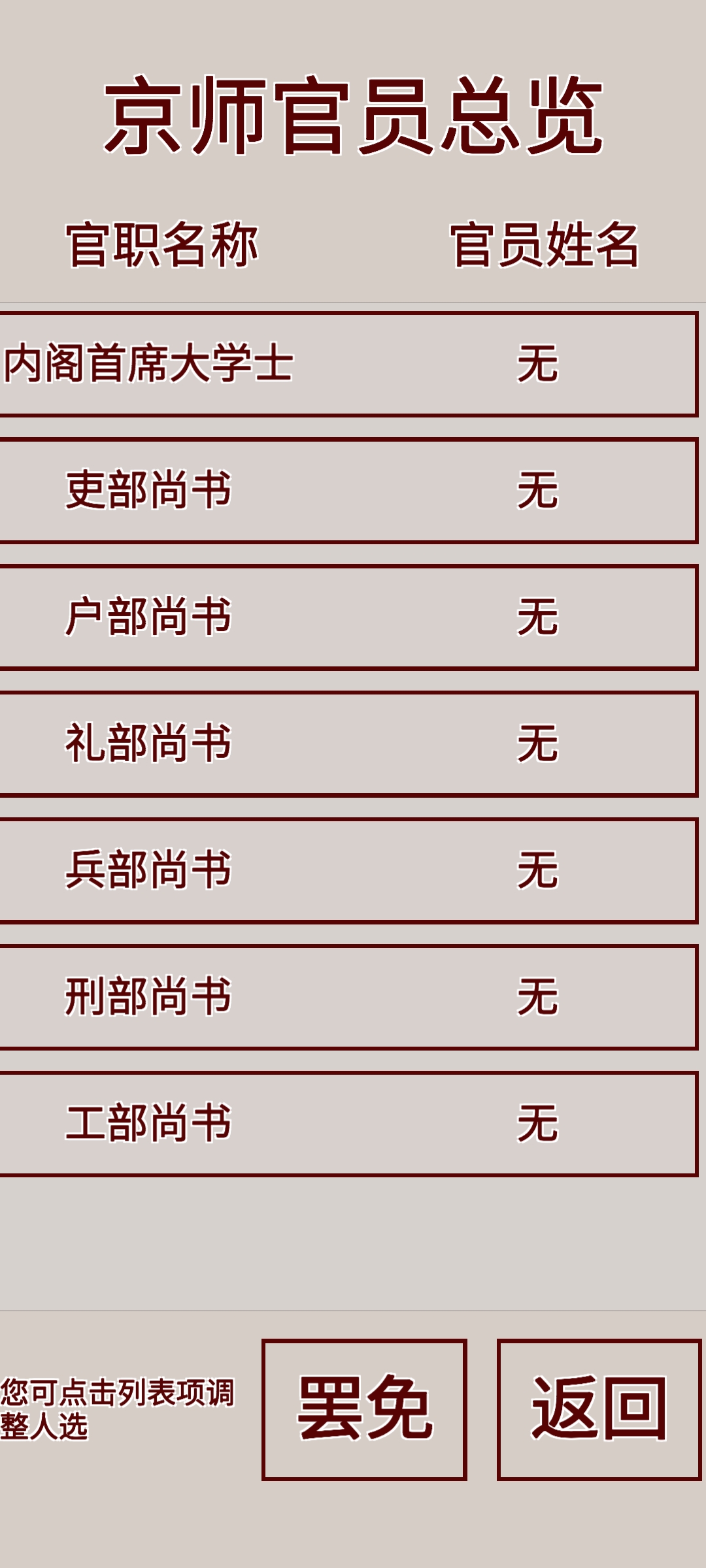Open the 内阁首席大学士 position row
706x1568 pixels.
click(348, 364)
